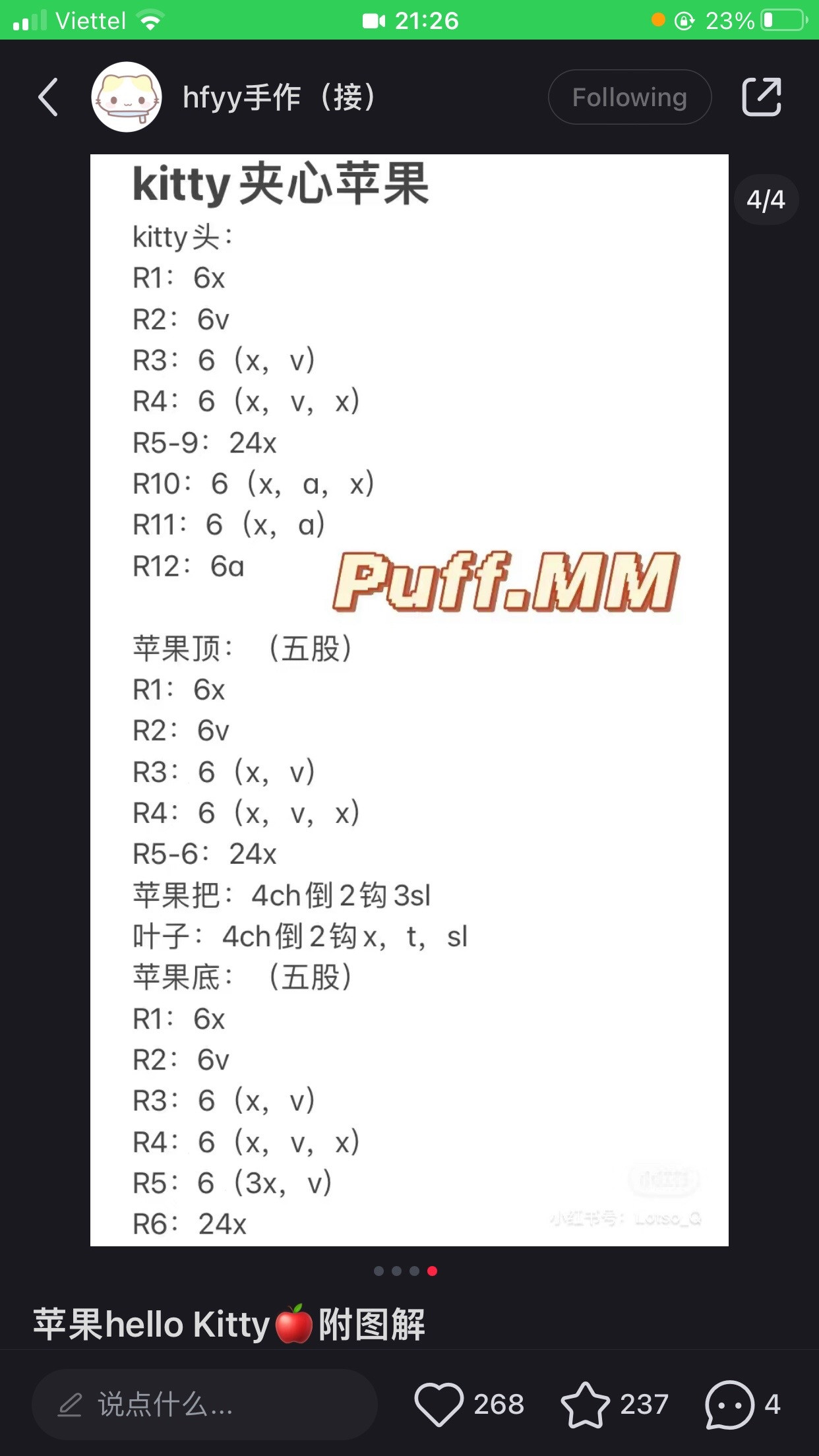Open the kitty夹心苹果 pattern image

click(409, 699)
